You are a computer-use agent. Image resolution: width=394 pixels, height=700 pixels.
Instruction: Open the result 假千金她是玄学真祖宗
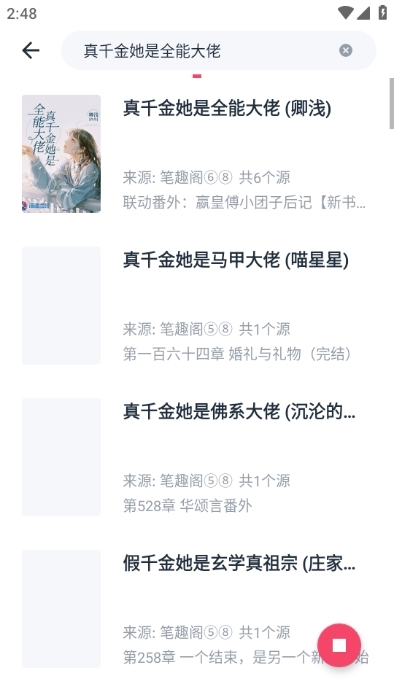pyautogui.click(x=197, y=608)
